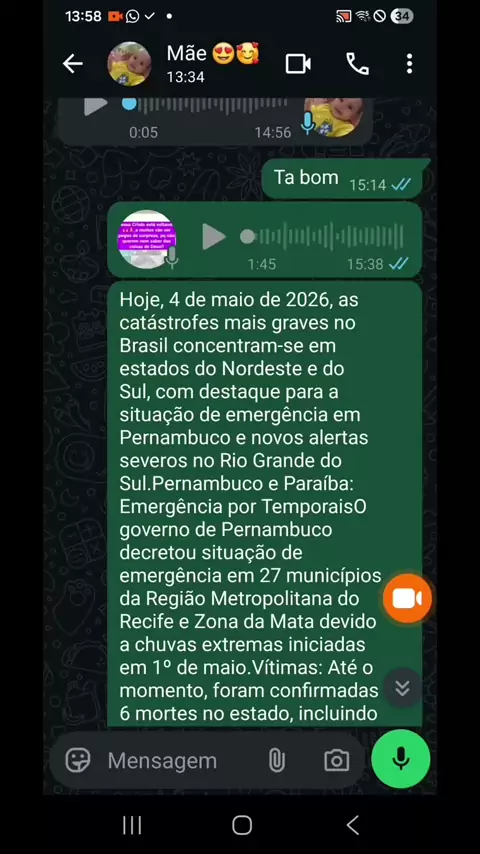This screenshot has width=480, height=854.
Task: Jump to the latest messages
Action: point(402,688)
